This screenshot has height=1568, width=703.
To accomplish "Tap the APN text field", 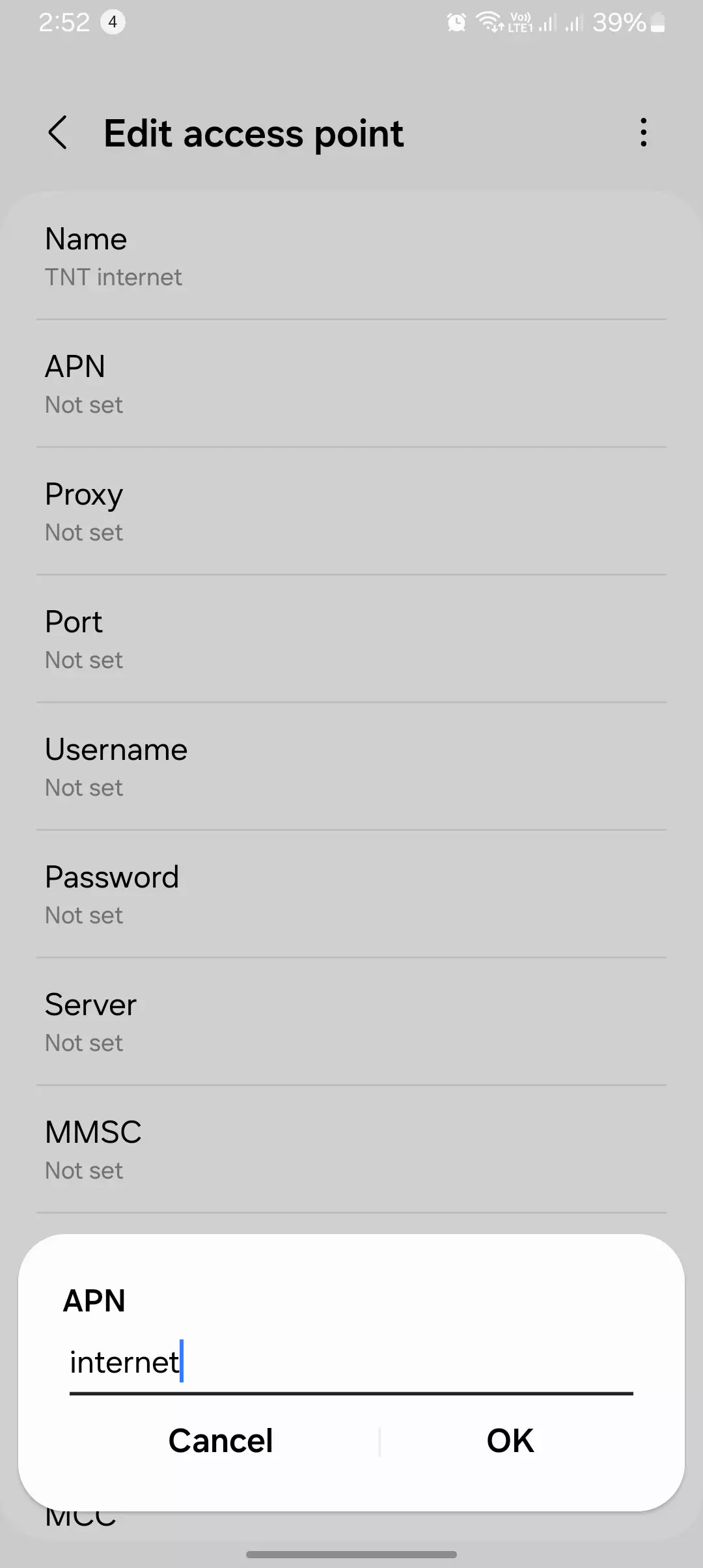I will [350, 1362].
